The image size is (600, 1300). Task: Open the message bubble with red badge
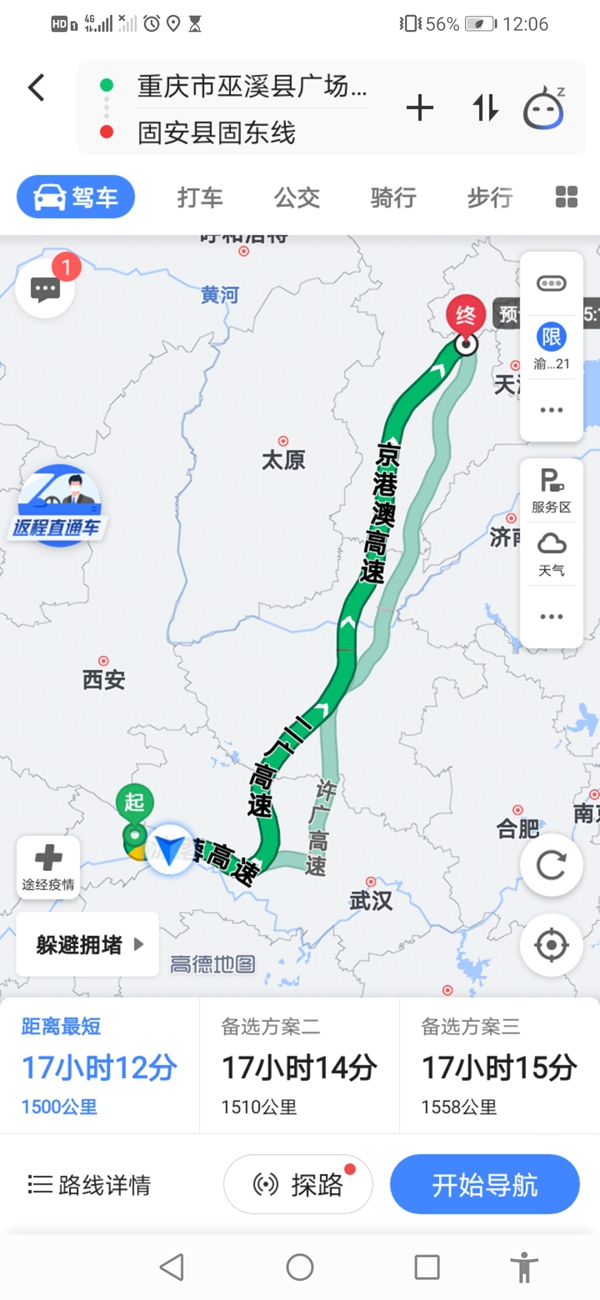46,289
